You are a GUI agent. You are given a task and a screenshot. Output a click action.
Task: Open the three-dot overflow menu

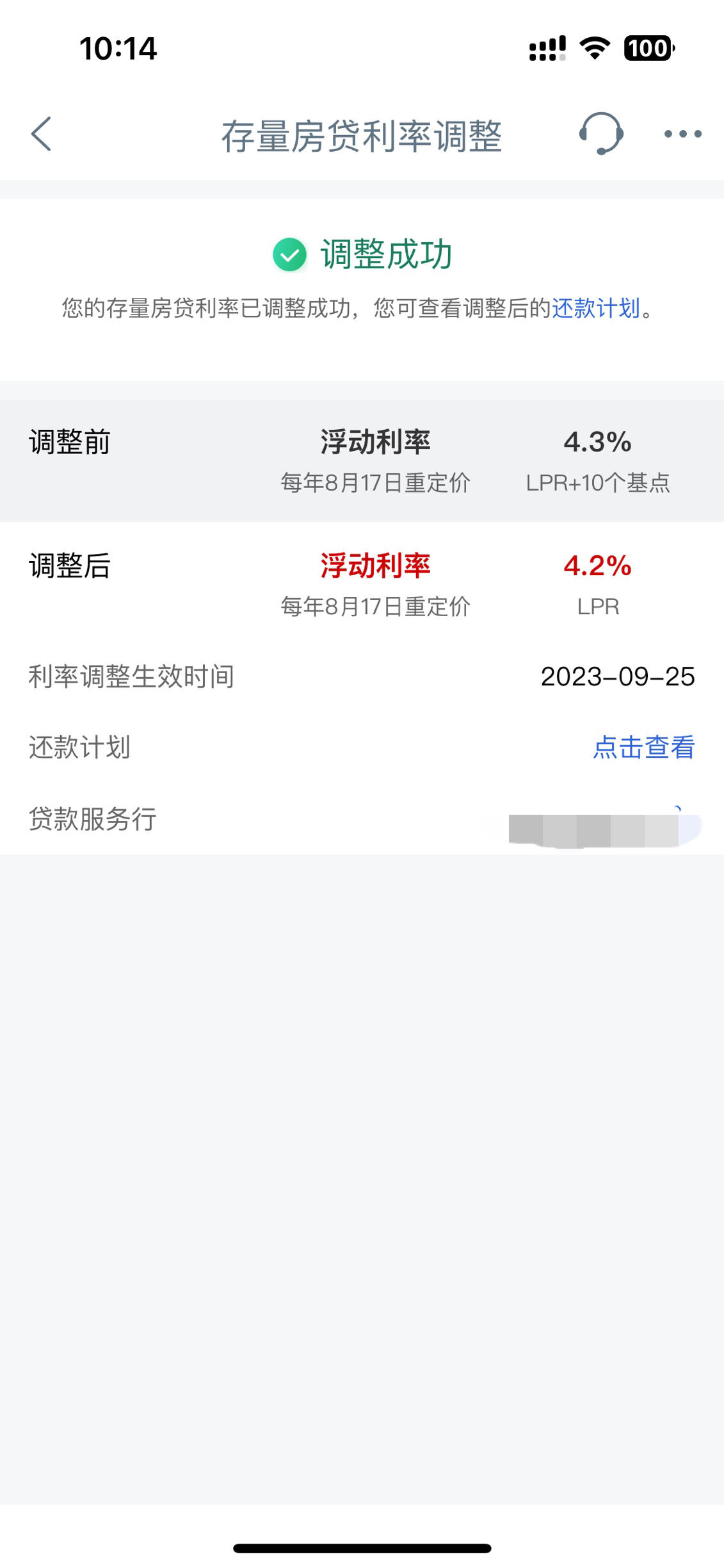tap(682, 134)
